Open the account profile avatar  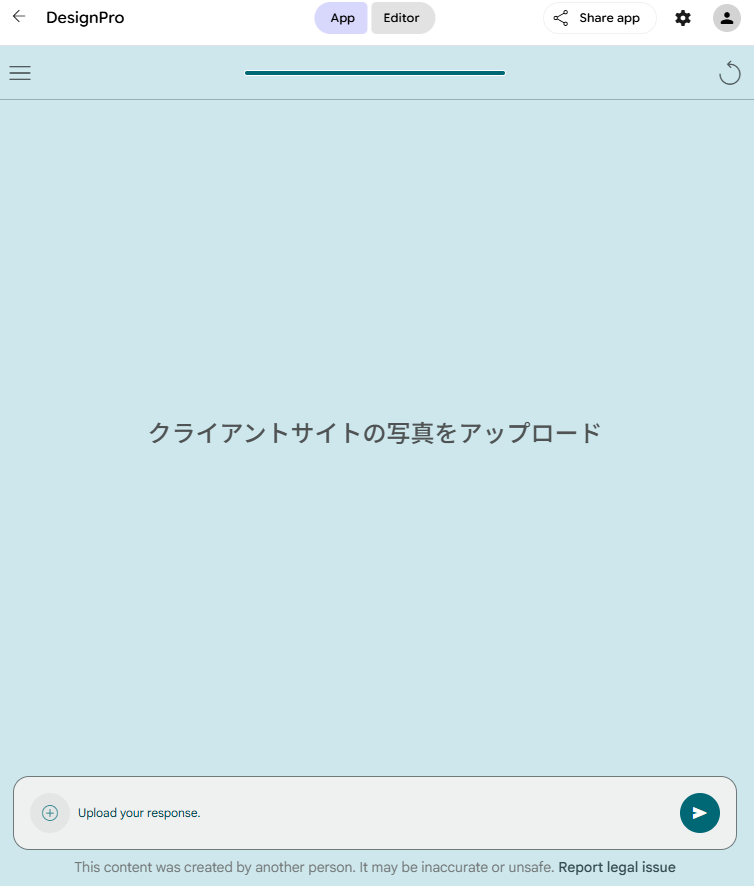coord(727,18)
